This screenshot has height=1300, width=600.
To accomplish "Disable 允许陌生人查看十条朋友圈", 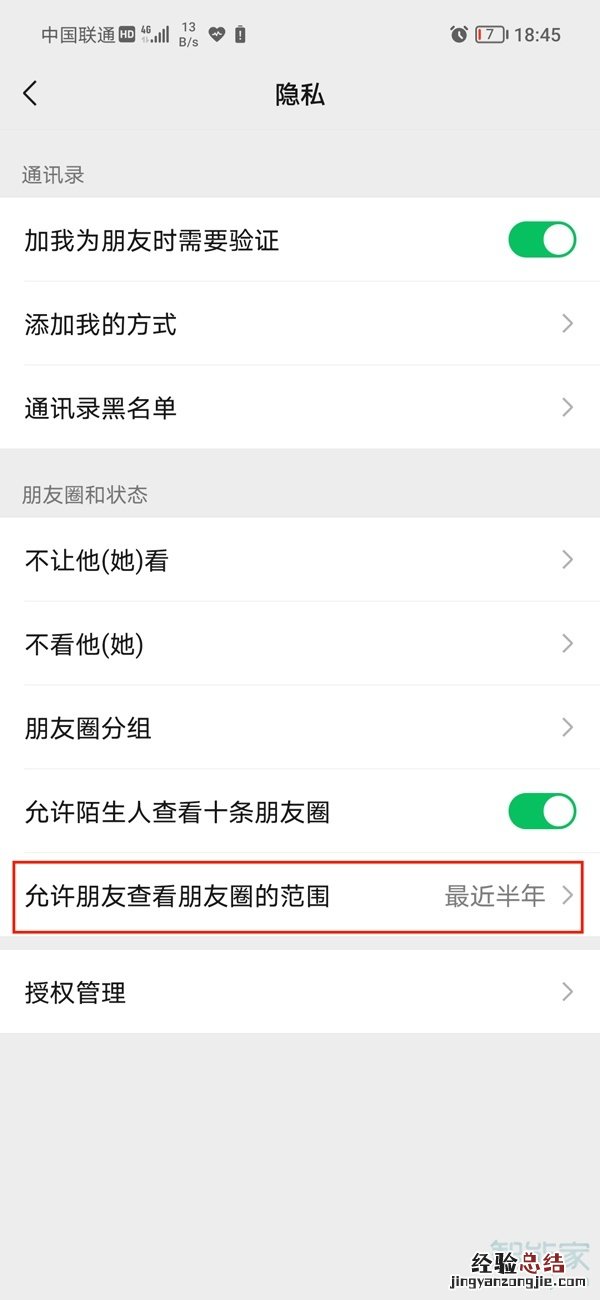I will click(542, 811).
